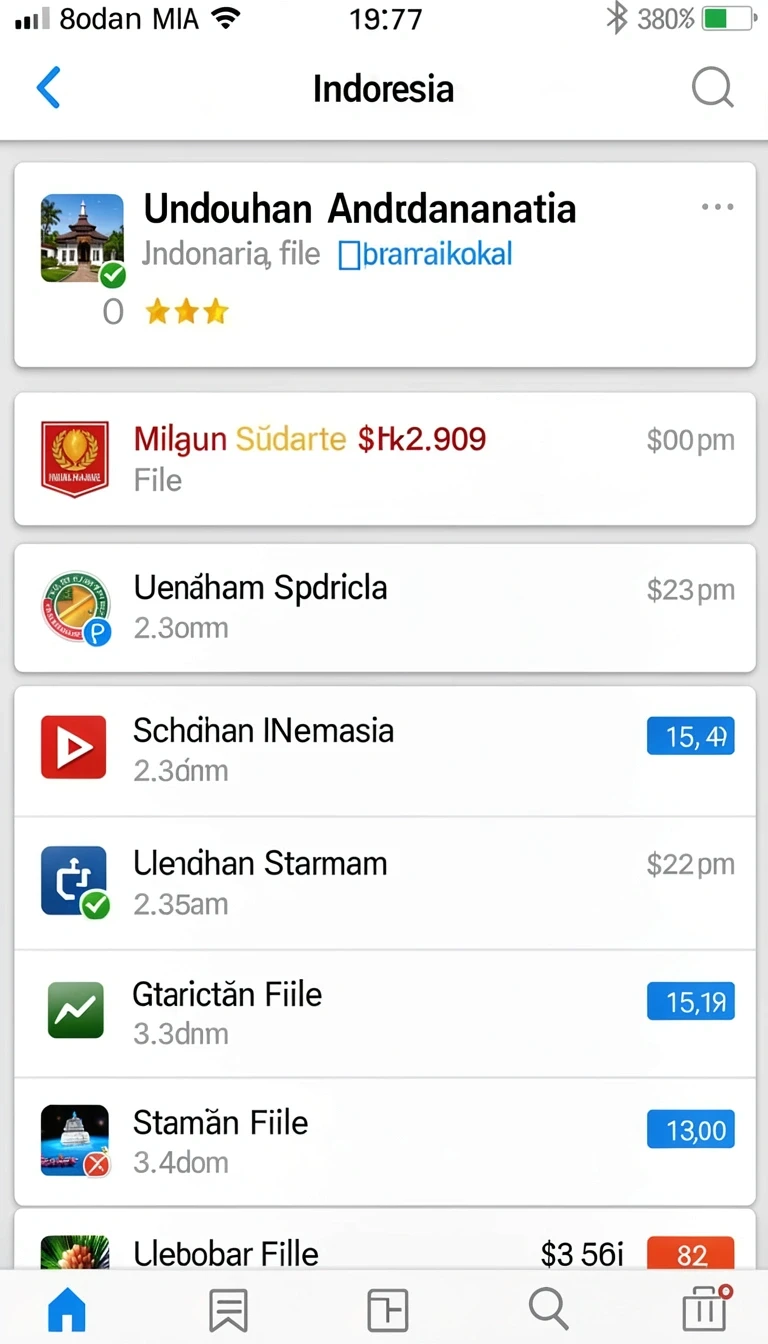Switch to the bookmarks tab

(227, 1308)
